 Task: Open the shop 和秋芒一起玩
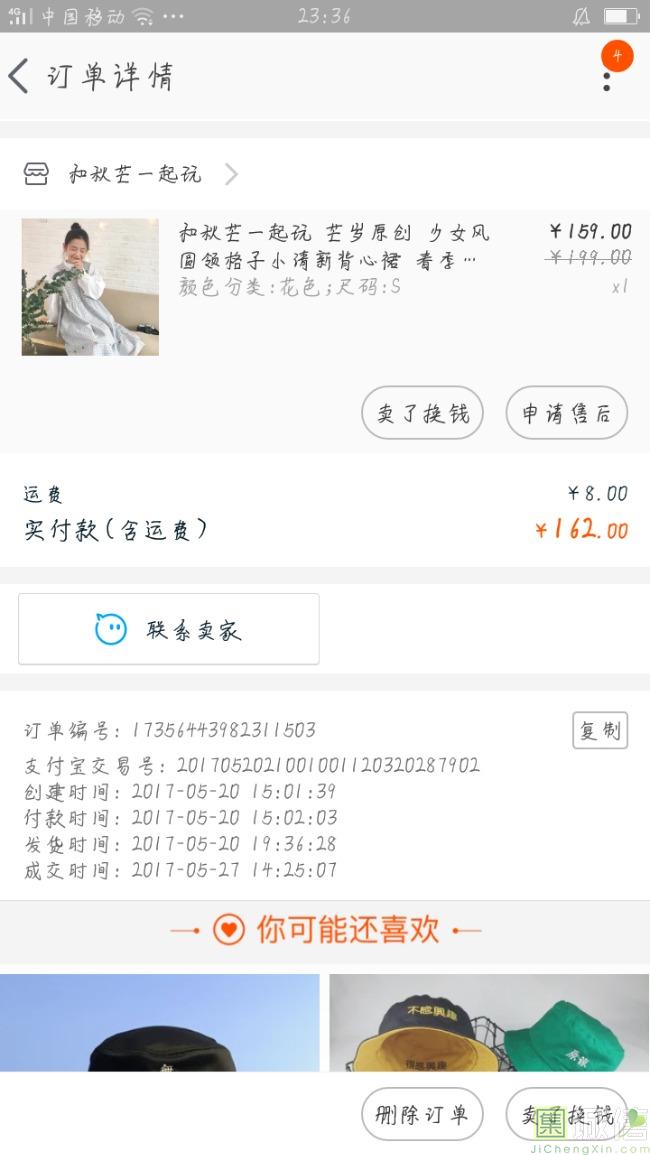click(136, 174)
